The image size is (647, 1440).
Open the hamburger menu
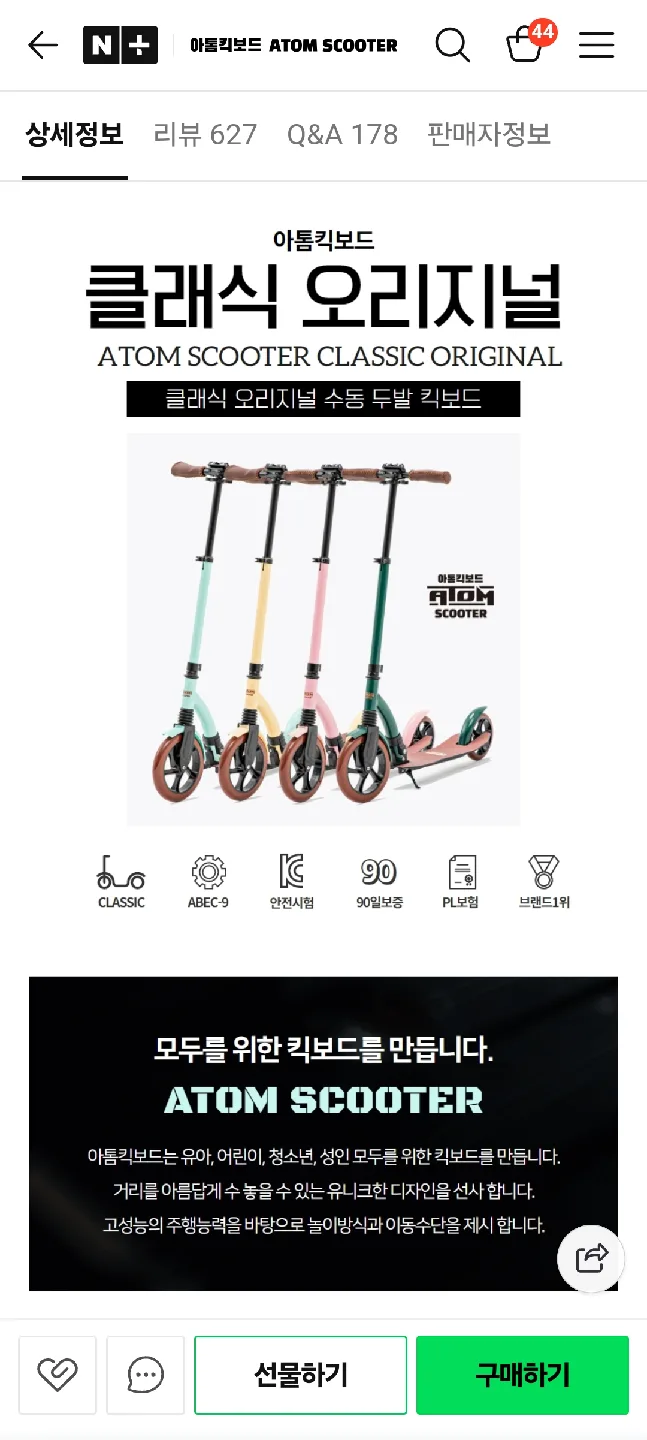tap(596, 45)
